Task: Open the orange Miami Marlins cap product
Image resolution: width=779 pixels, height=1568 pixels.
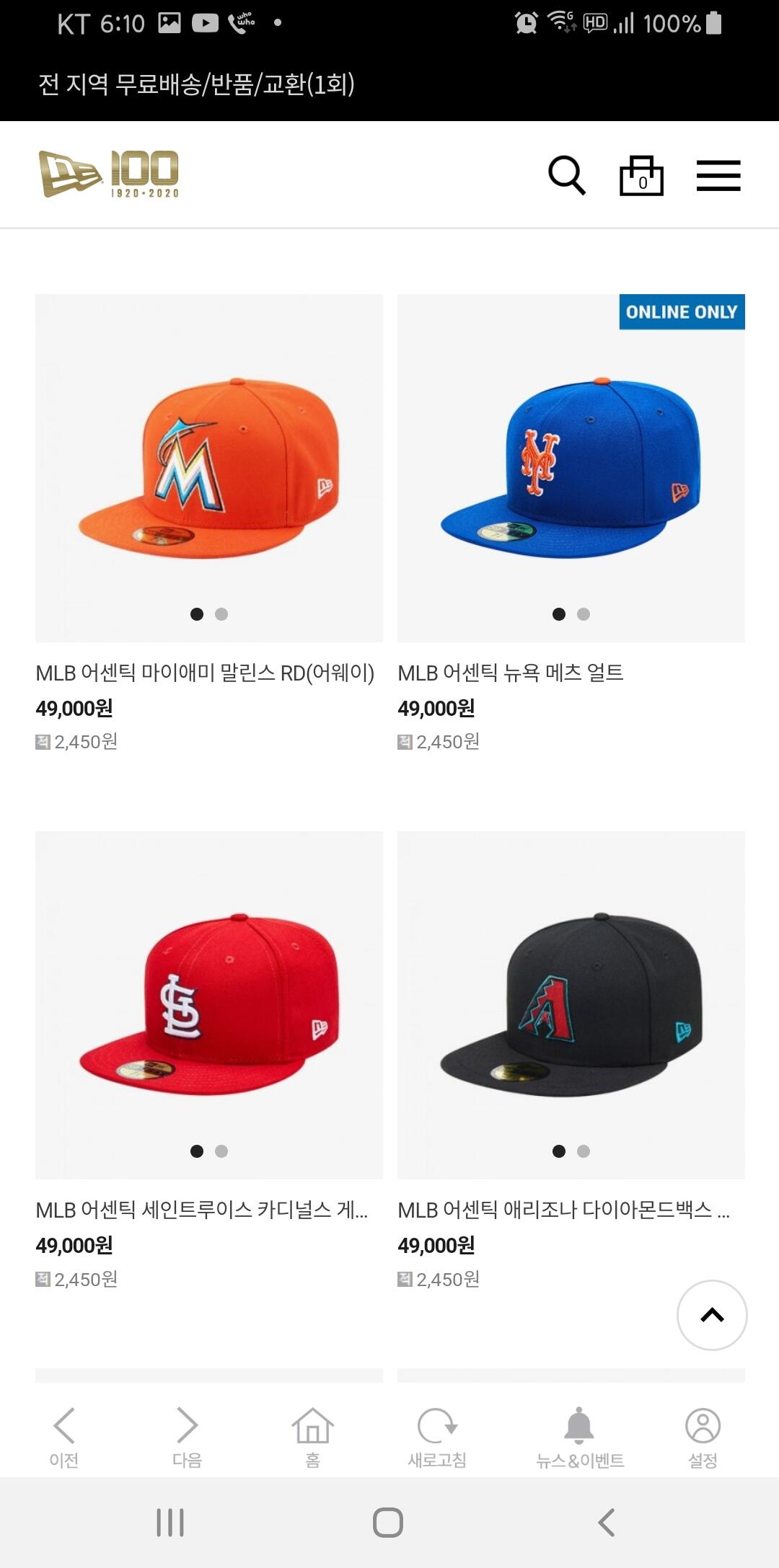Action: click(209, 467)
